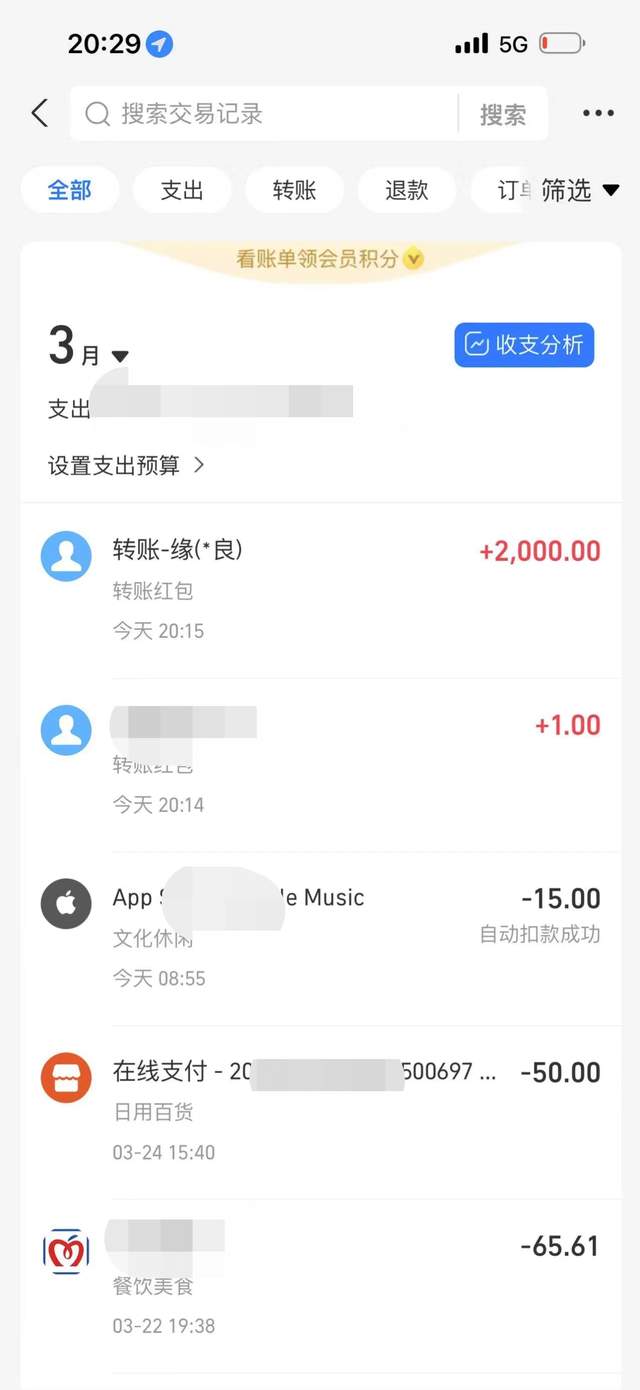View the +1.00 transfer record
The height and width of the screenshot is (1390, 640).
[x=320, y=763]
